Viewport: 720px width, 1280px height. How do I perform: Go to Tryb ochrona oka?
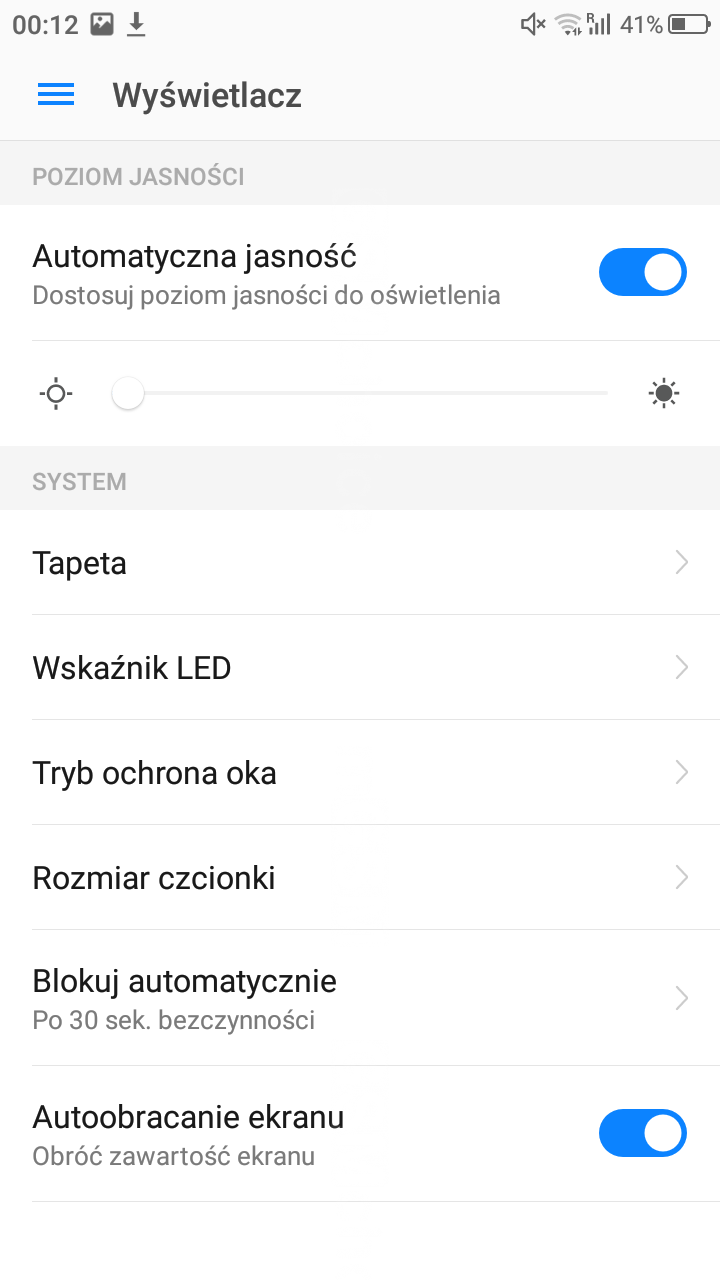360,773
